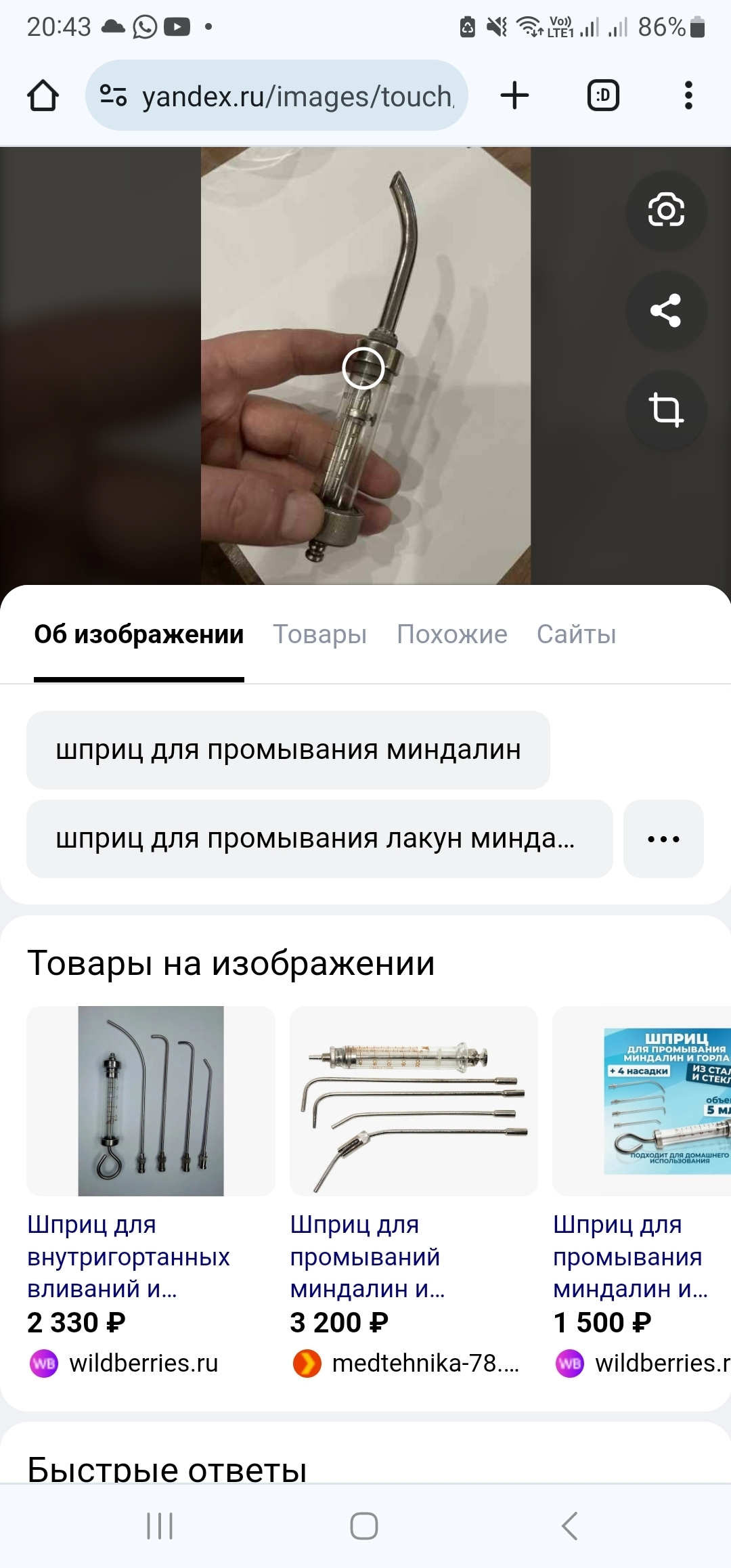Switch to the Товары tab
Screen dimensions: 731x1568
pyautogui.click(x=319, y=634)
